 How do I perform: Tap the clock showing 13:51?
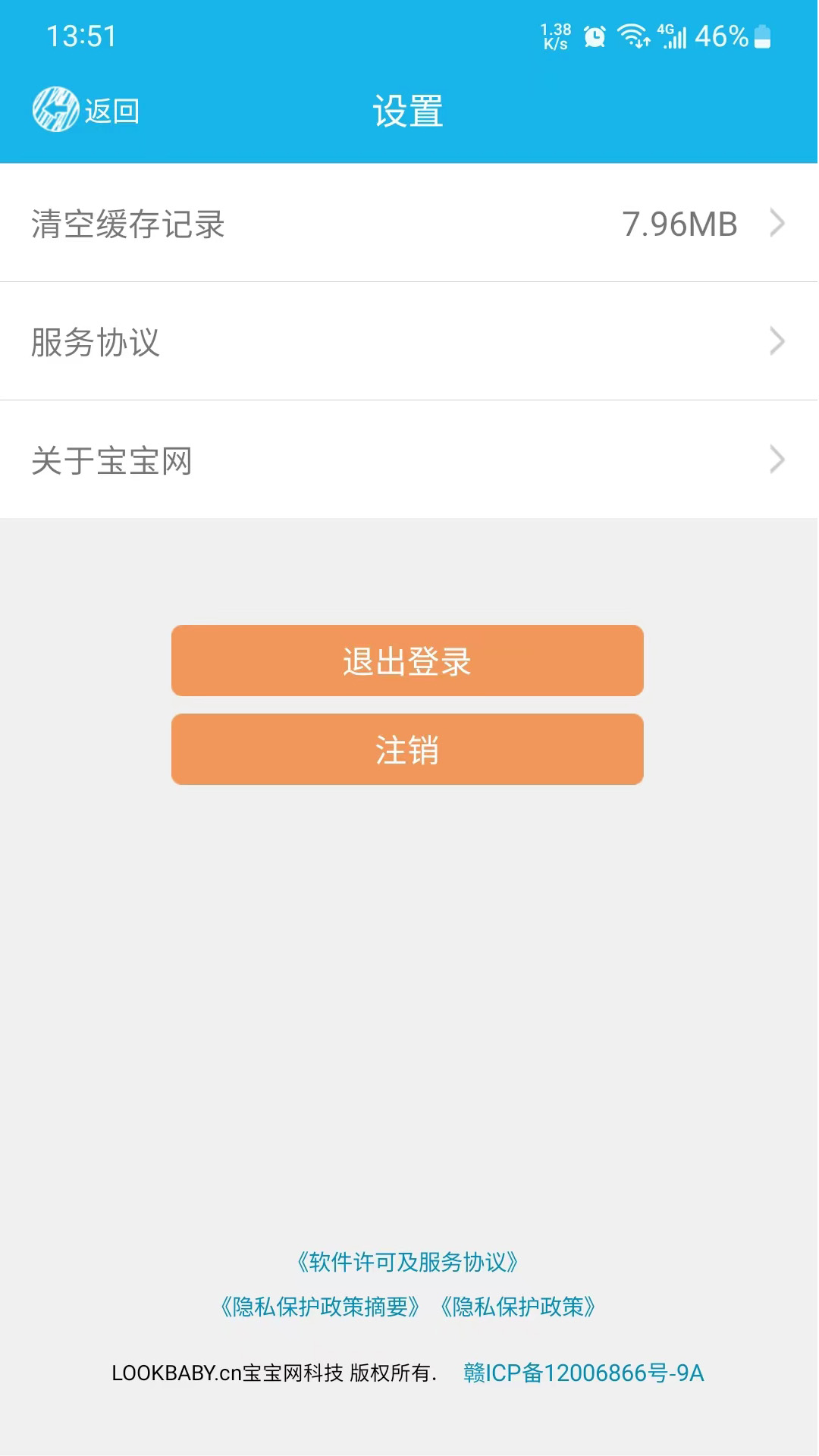(x=80, y=34)
